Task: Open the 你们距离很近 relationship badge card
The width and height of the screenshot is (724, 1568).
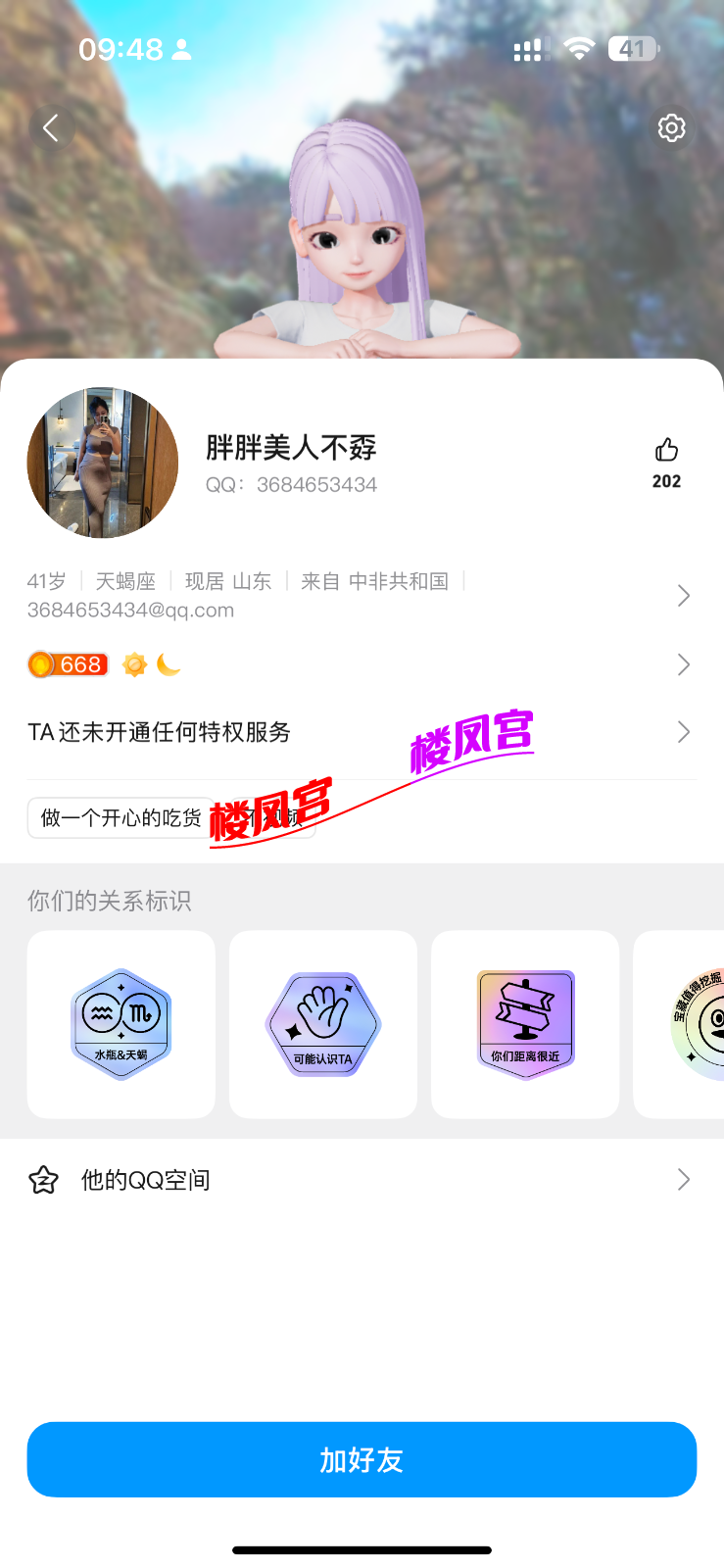Action: tap(525, 1024)
